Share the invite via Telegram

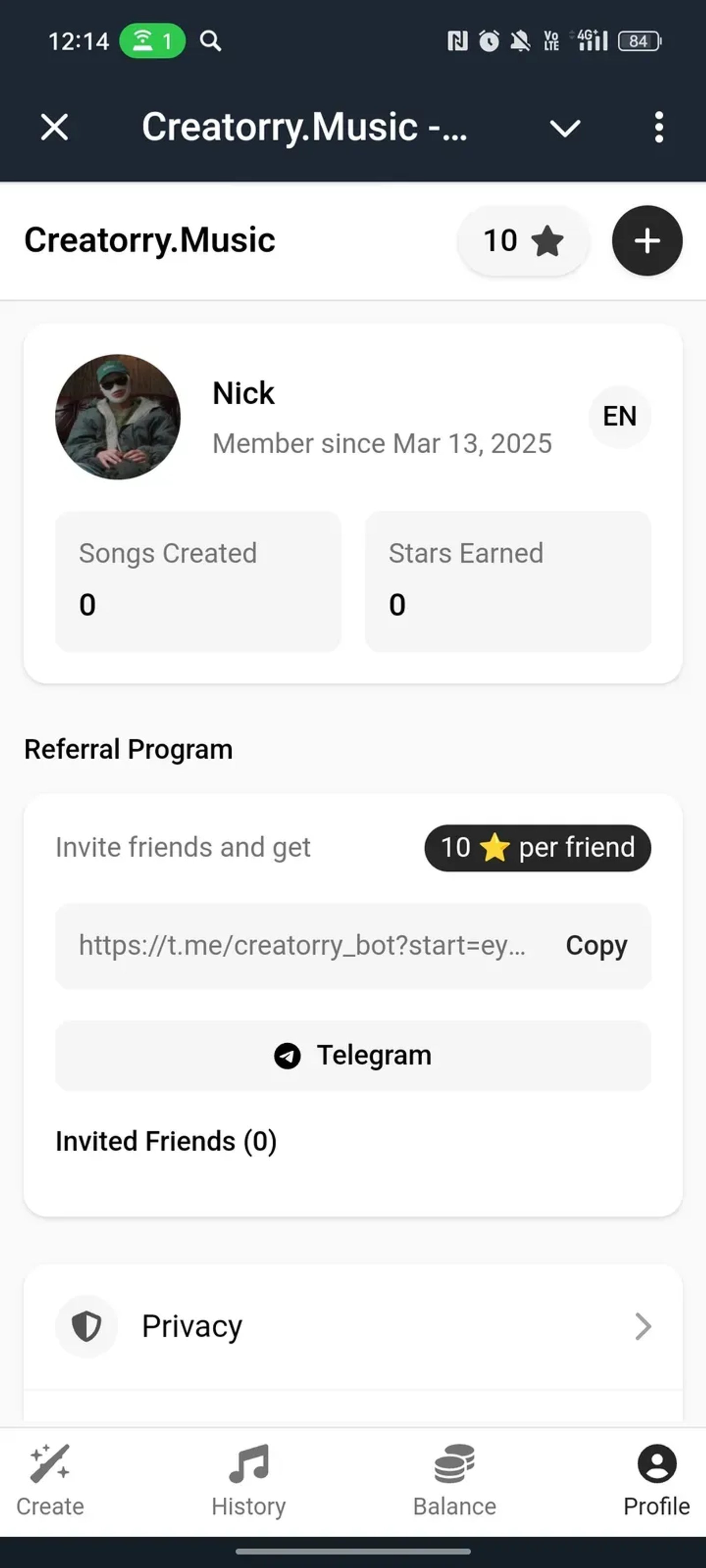[x=353, y=1055]
